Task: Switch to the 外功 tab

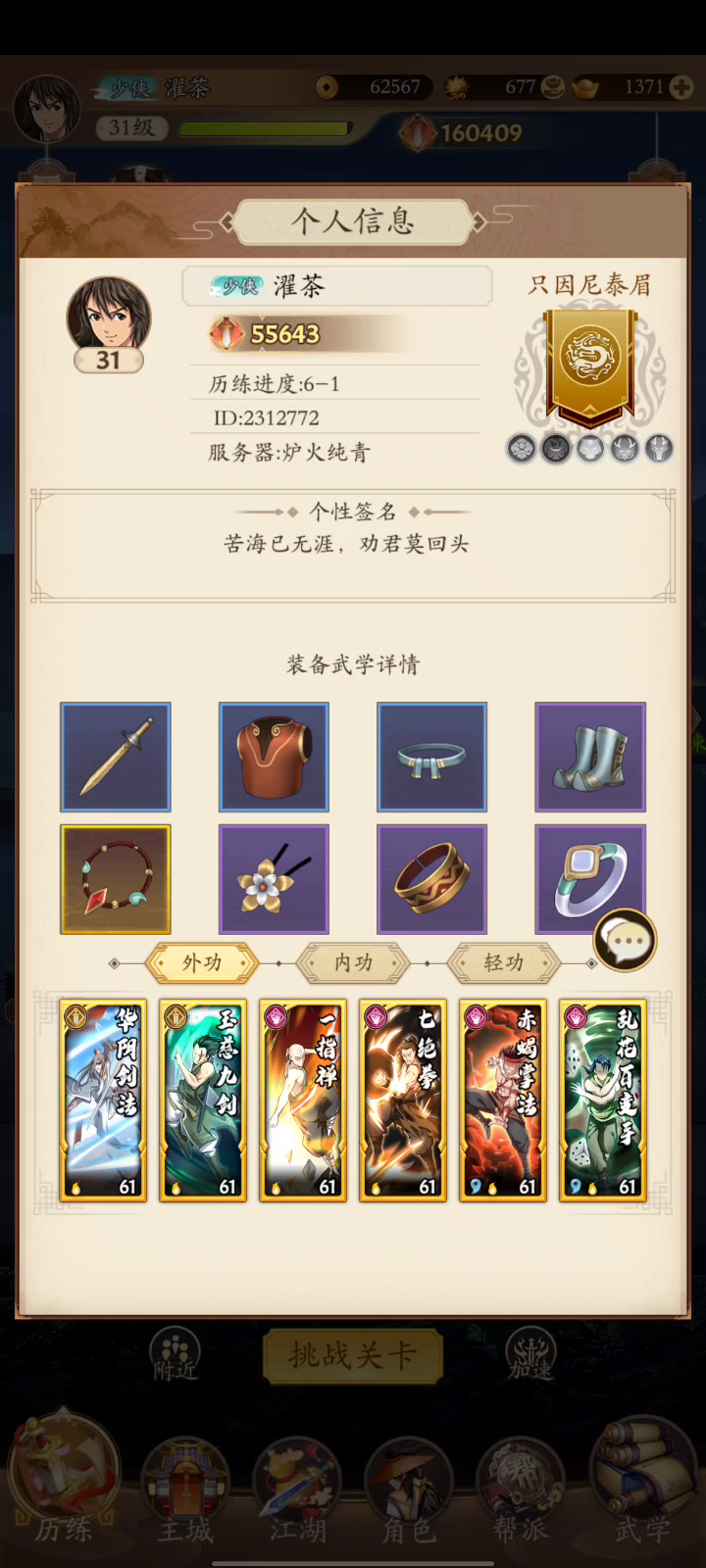Action: tap(202, 963)
